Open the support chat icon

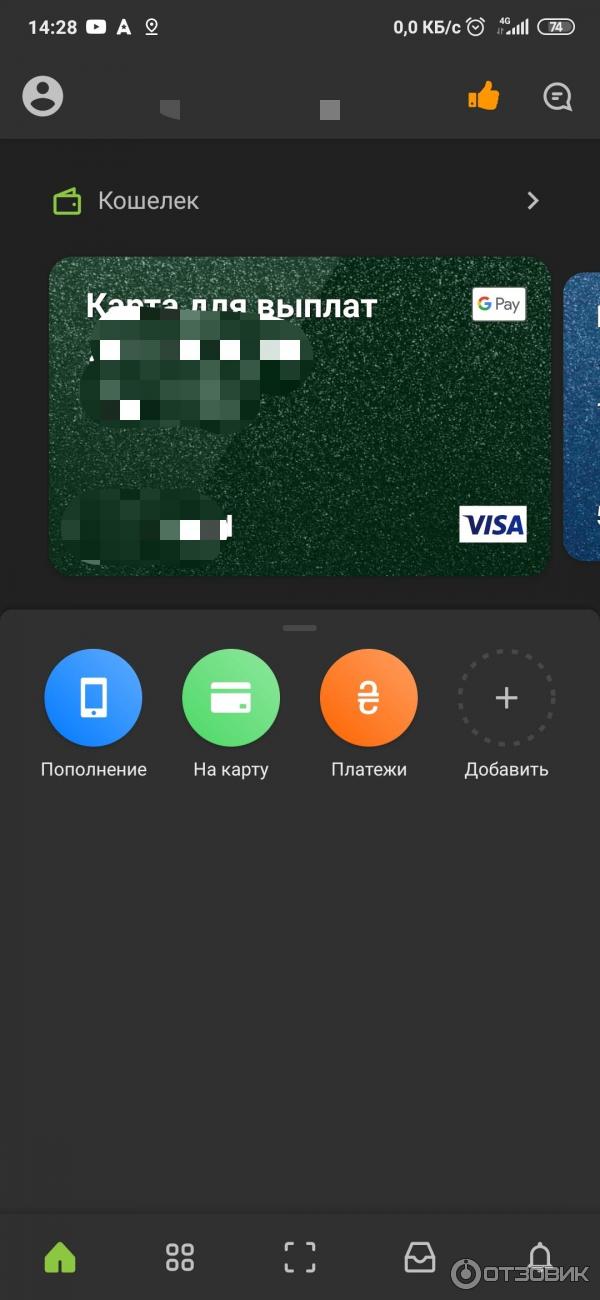(557, 97)
